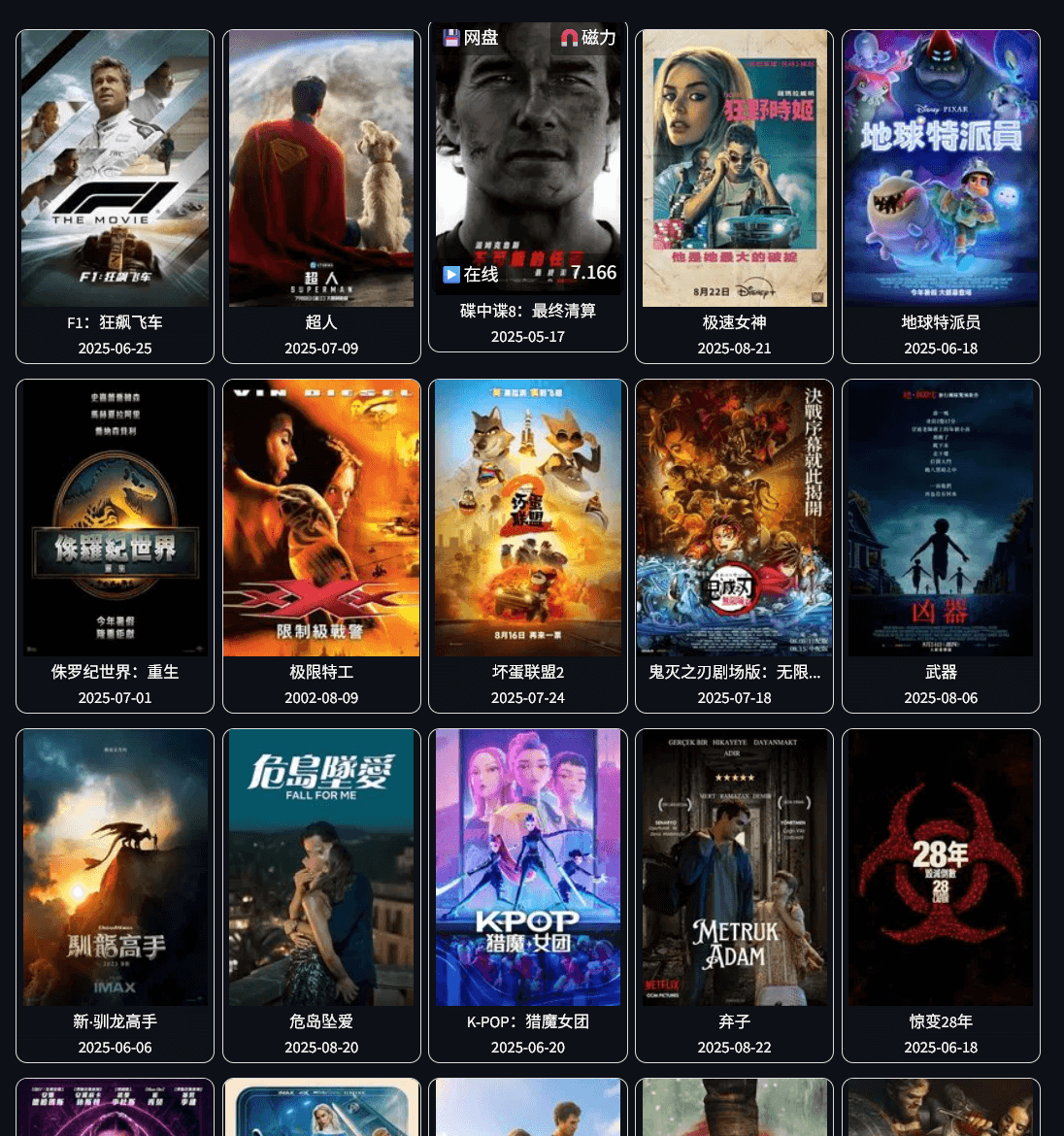Tap the 在线 badge on 碟中谍8
Screen dimensions: 1064x1136
pos(471,274)
